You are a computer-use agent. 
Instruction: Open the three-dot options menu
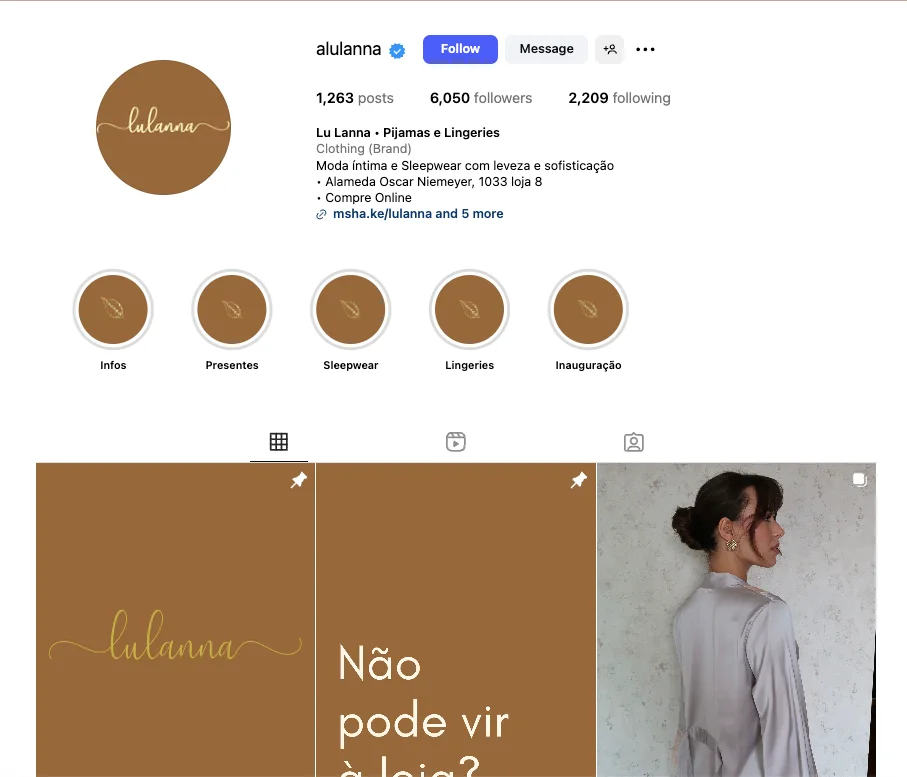pyautogui.click(x=646, y=49)
